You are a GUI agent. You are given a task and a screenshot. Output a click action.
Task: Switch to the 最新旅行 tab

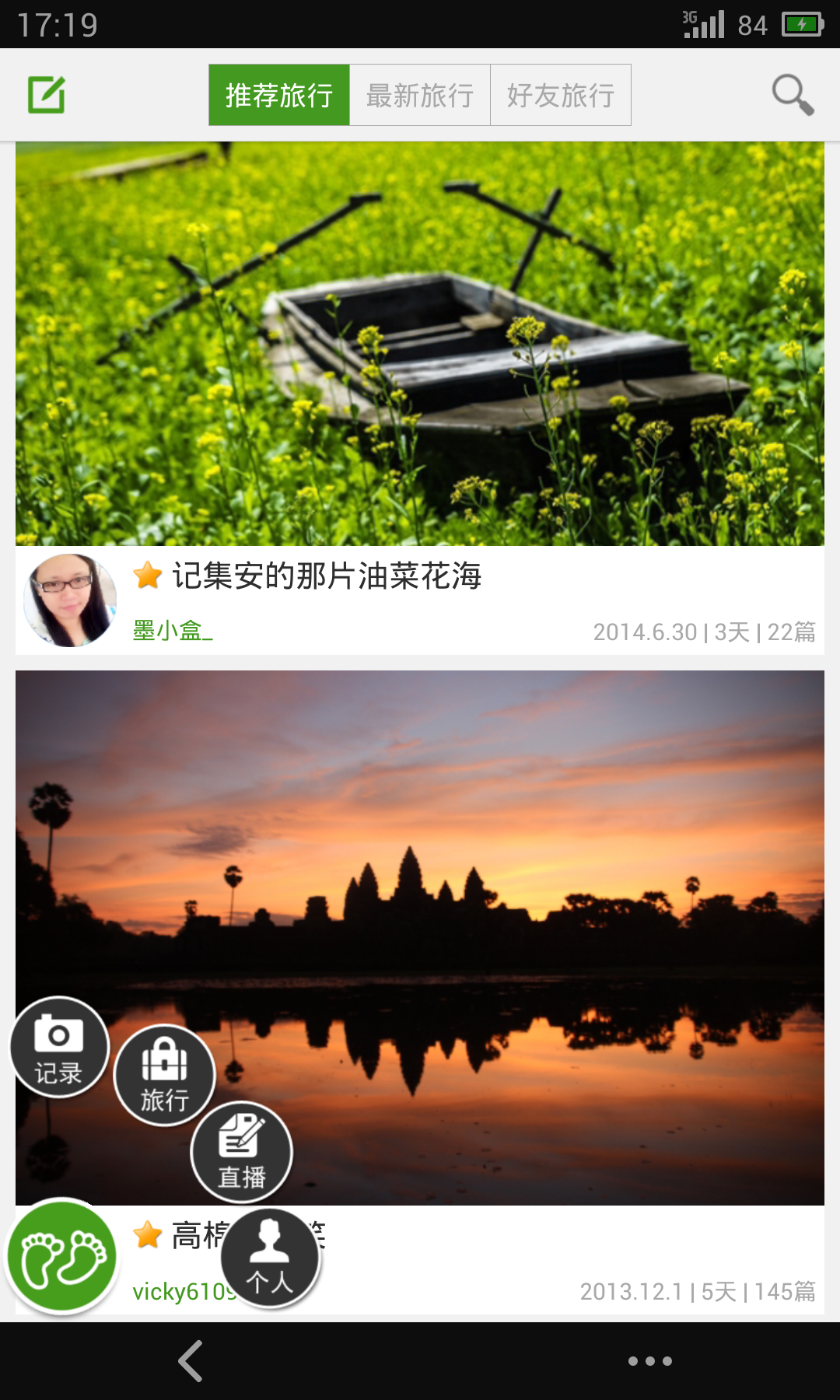420,95
